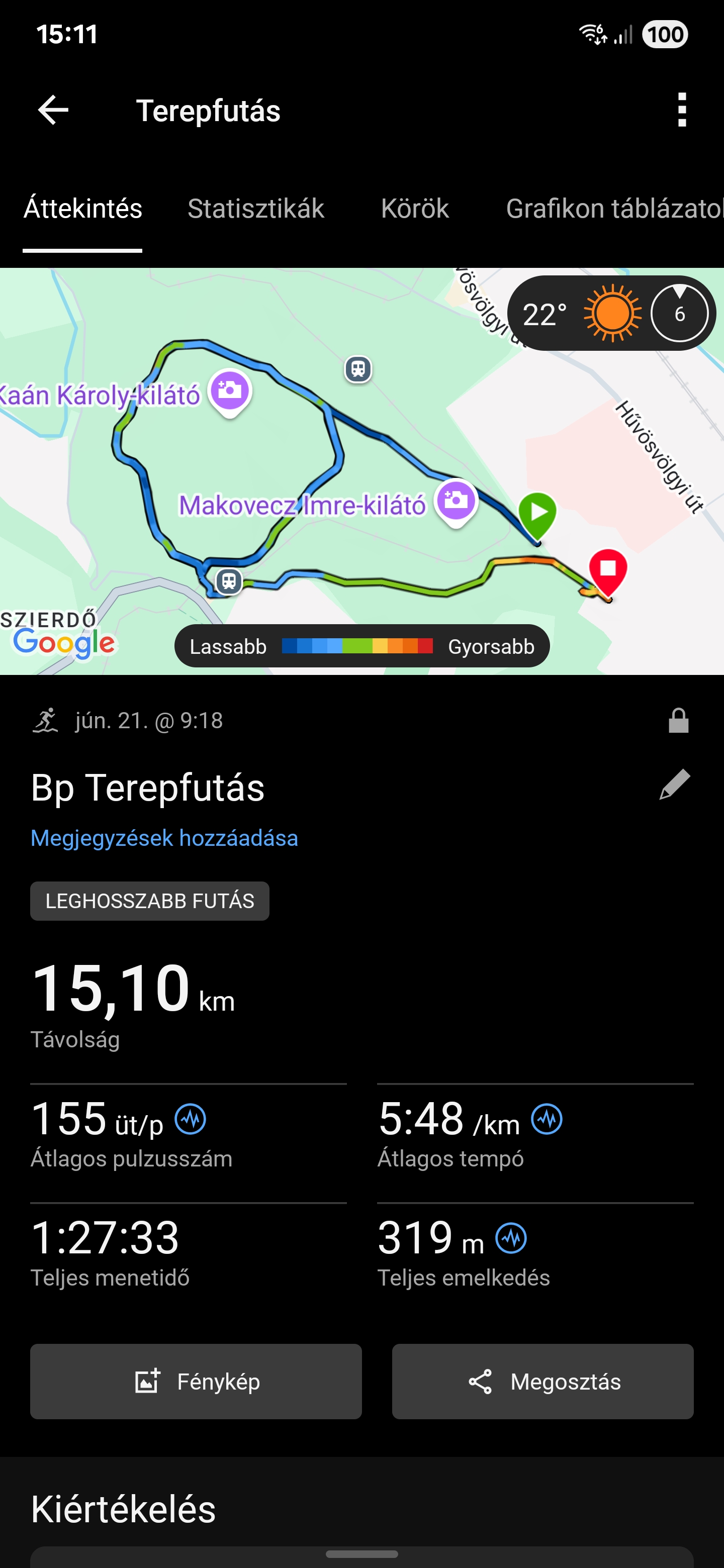Open the insight icon next to average heart rate
The width and height of the screenshot is (724, 1568).
pos(191,1119)
